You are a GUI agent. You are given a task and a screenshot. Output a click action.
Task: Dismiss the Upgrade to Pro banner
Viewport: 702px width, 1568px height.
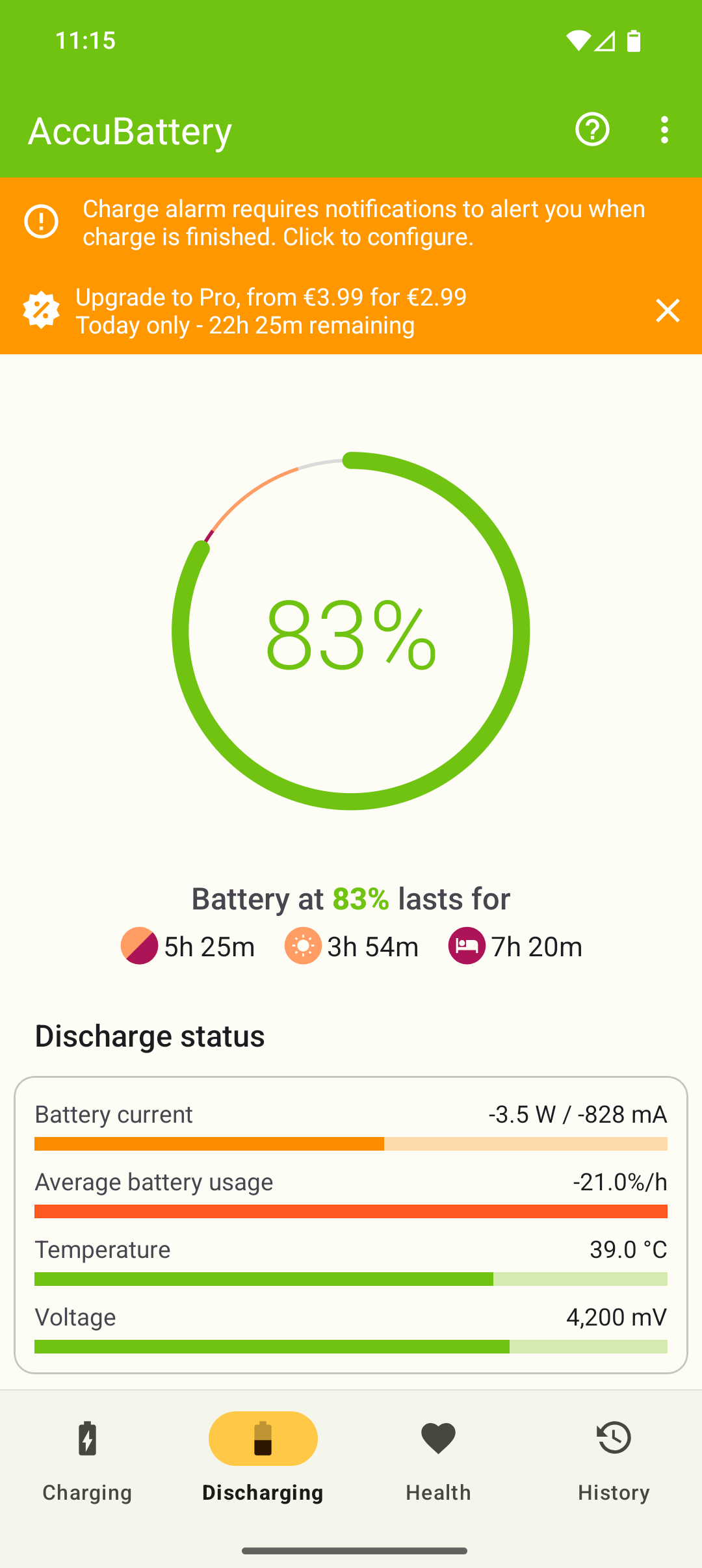pyautogui.click(x=668, y=311)
